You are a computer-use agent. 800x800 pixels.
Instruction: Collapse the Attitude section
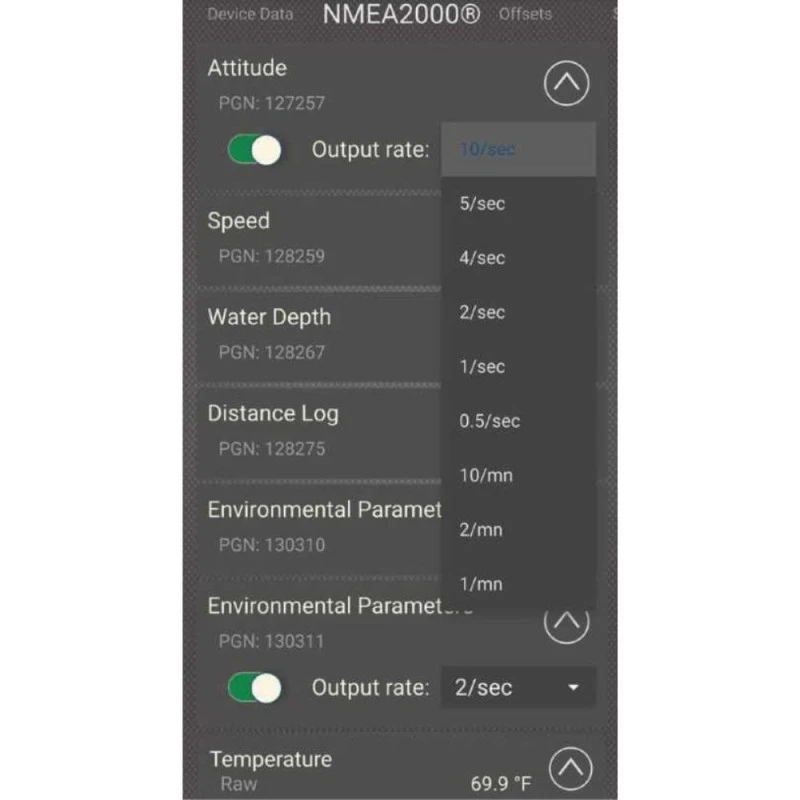tap(568, 85)
